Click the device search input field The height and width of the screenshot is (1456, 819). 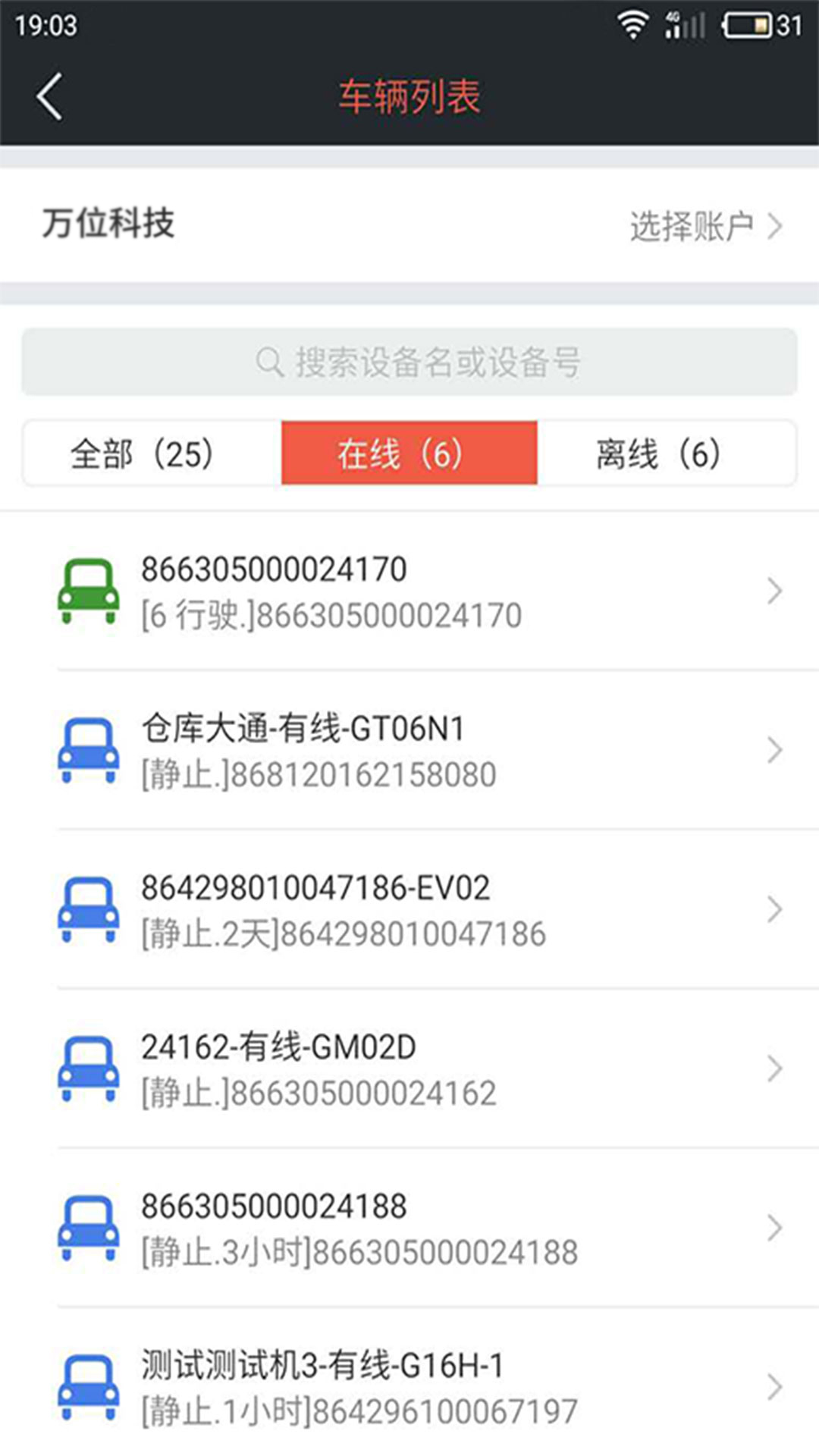409,363
